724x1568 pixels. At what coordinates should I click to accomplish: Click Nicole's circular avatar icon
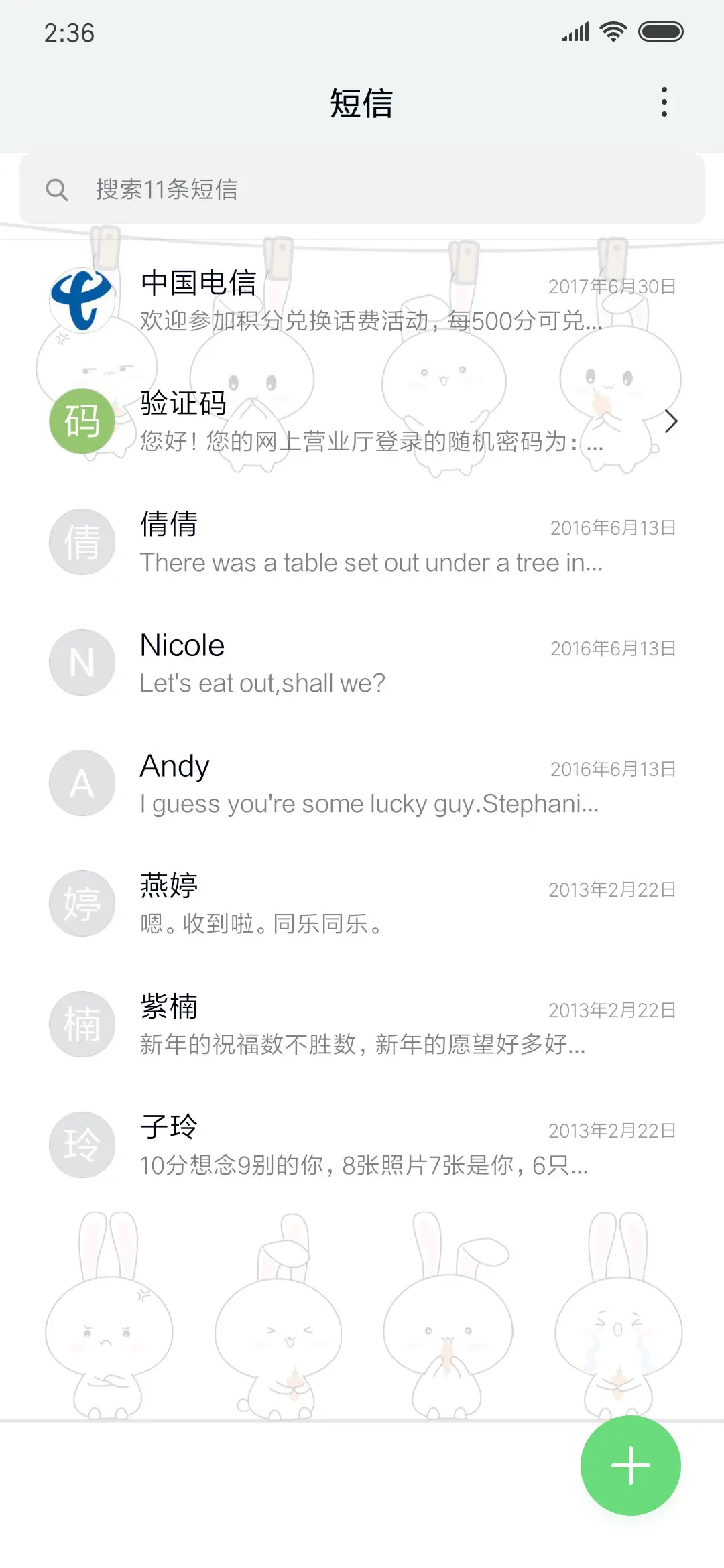click(x=81, y=662)
